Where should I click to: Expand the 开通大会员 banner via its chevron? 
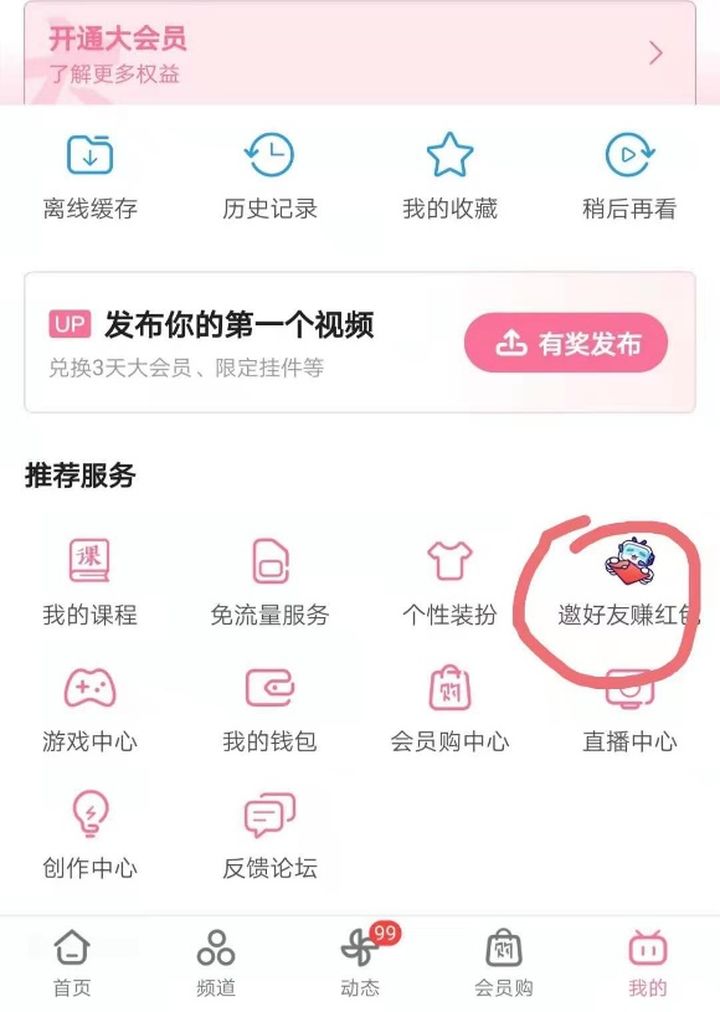click(657, 52)
